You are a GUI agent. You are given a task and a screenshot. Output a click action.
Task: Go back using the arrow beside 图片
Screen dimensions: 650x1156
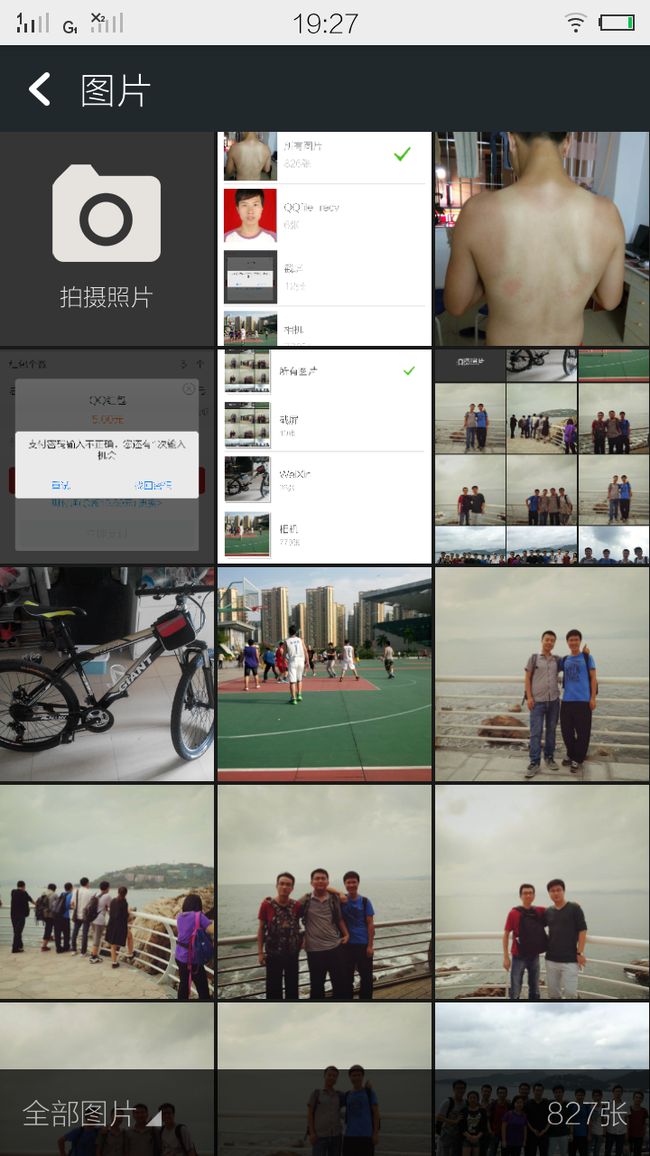[x=40, y=89]
